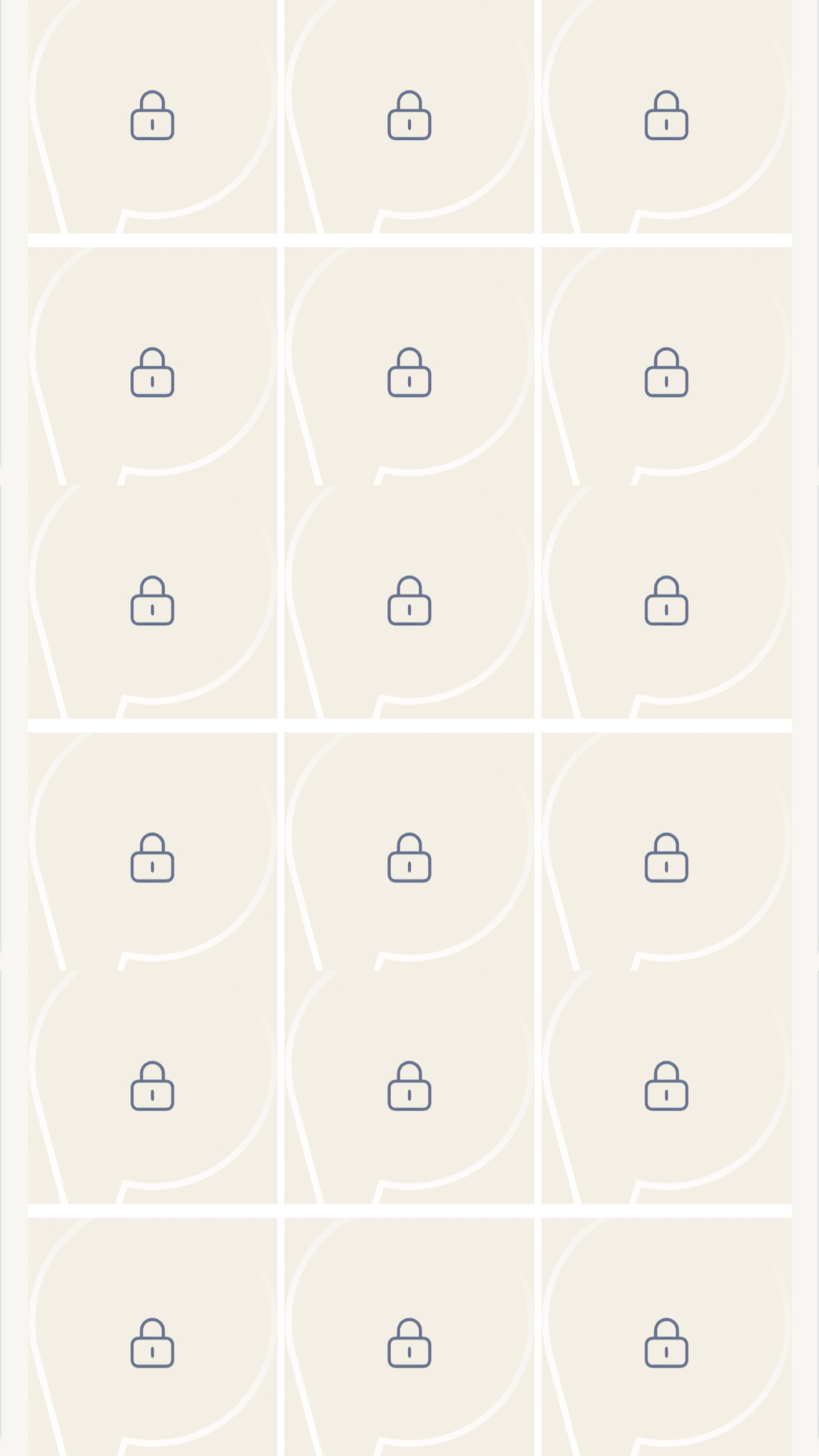Open the last locked tile in the top row
This screenshot has height=1456, width=819.
667,115
